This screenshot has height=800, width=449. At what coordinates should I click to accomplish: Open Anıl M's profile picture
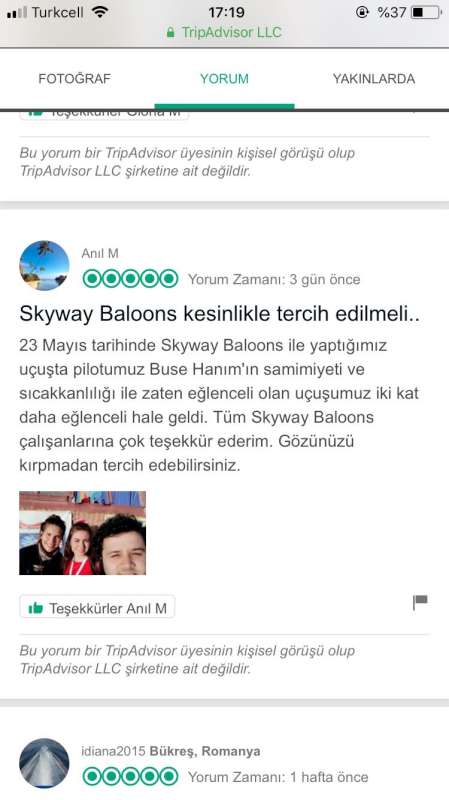coord(44,266)
